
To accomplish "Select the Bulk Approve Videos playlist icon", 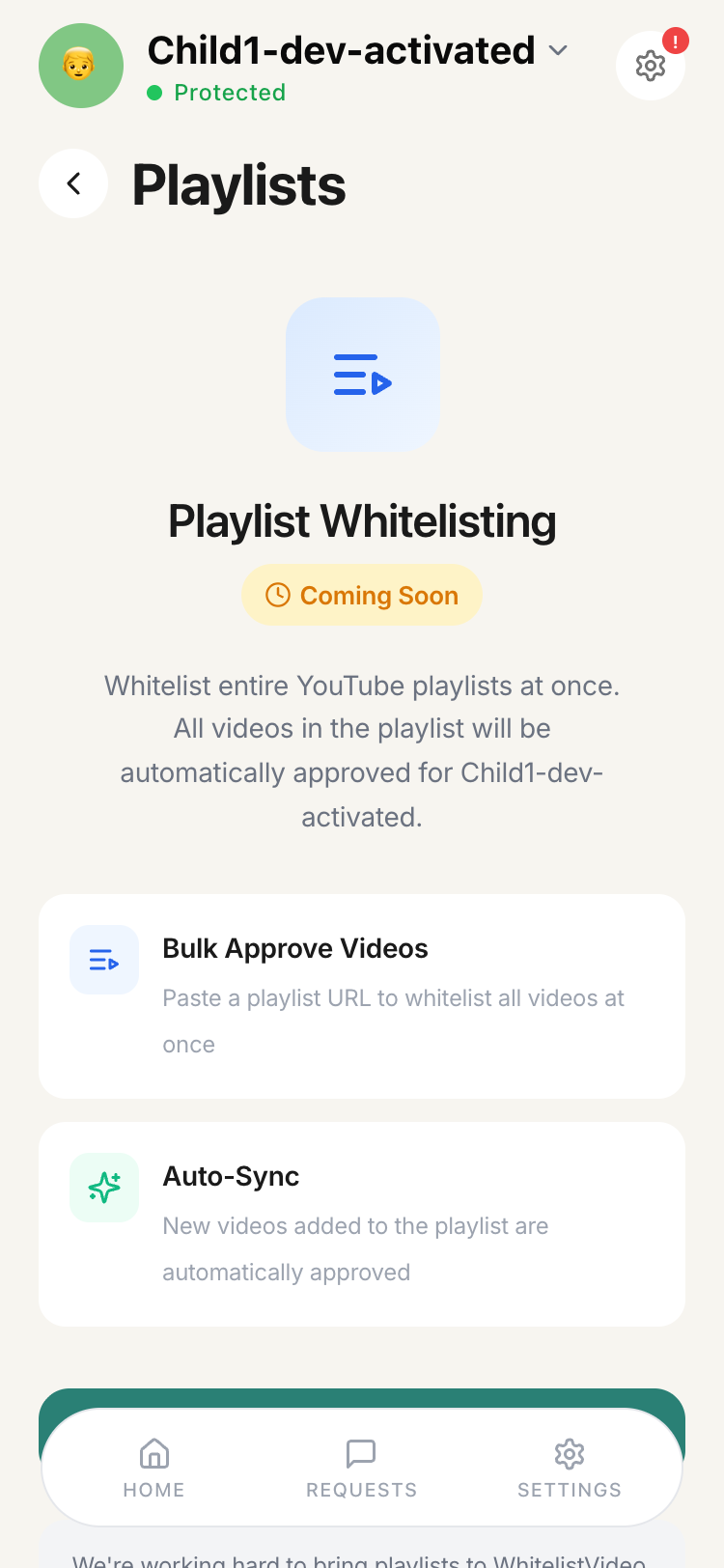I will coord(103,959).
